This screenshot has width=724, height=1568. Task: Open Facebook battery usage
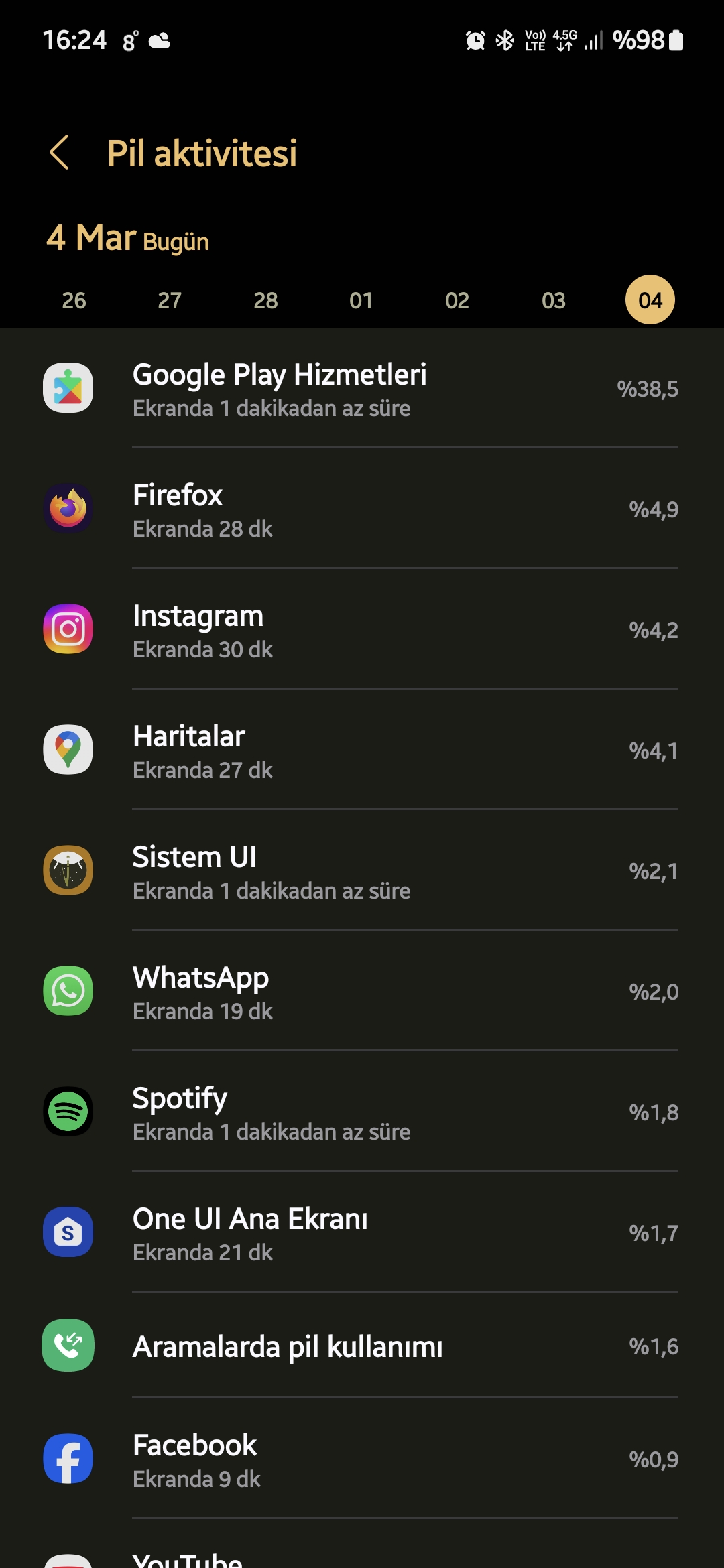pyautogui.click(x=362, y=1459)
